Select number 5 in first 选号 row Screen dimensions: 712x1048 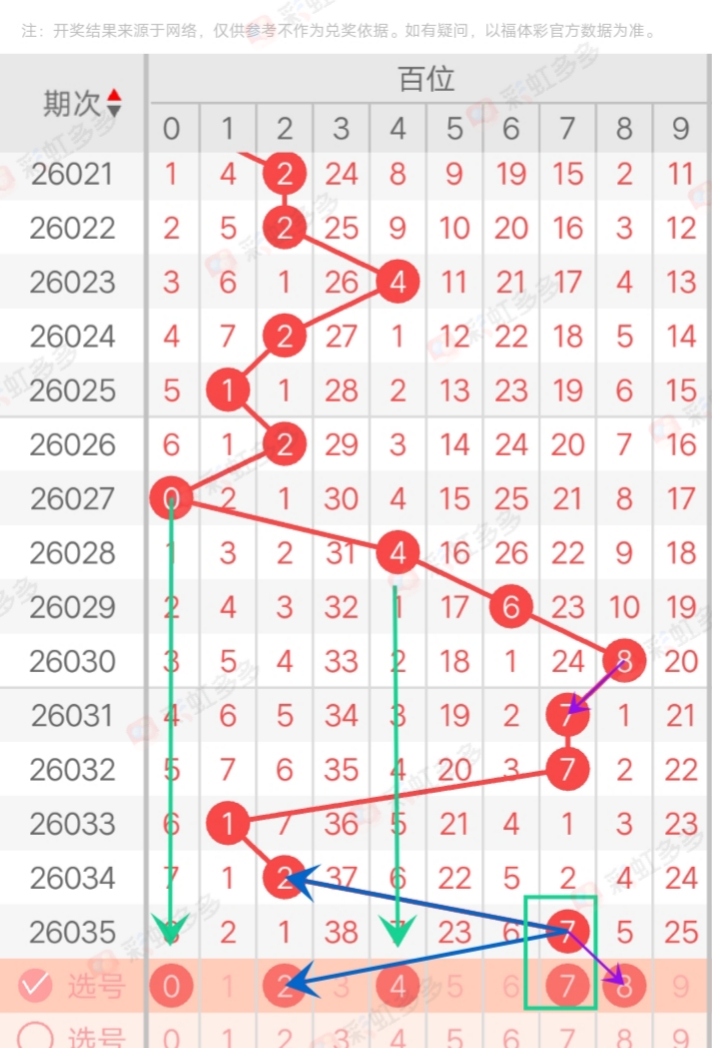pyautogui.click(x=455, y=987)
